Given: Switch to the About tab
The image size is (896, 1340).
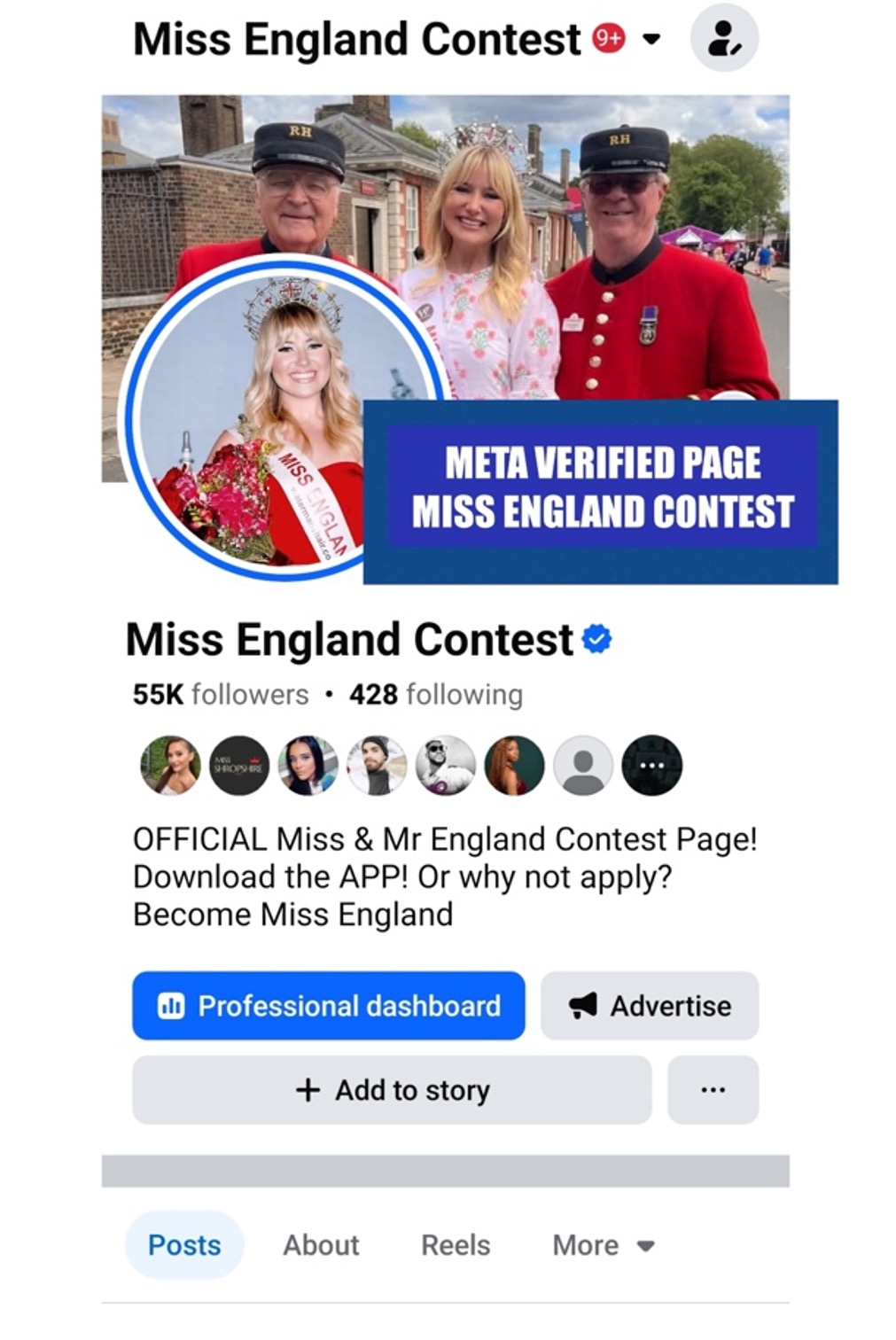Looking at the screenshot, I should tap(321, 1245).
